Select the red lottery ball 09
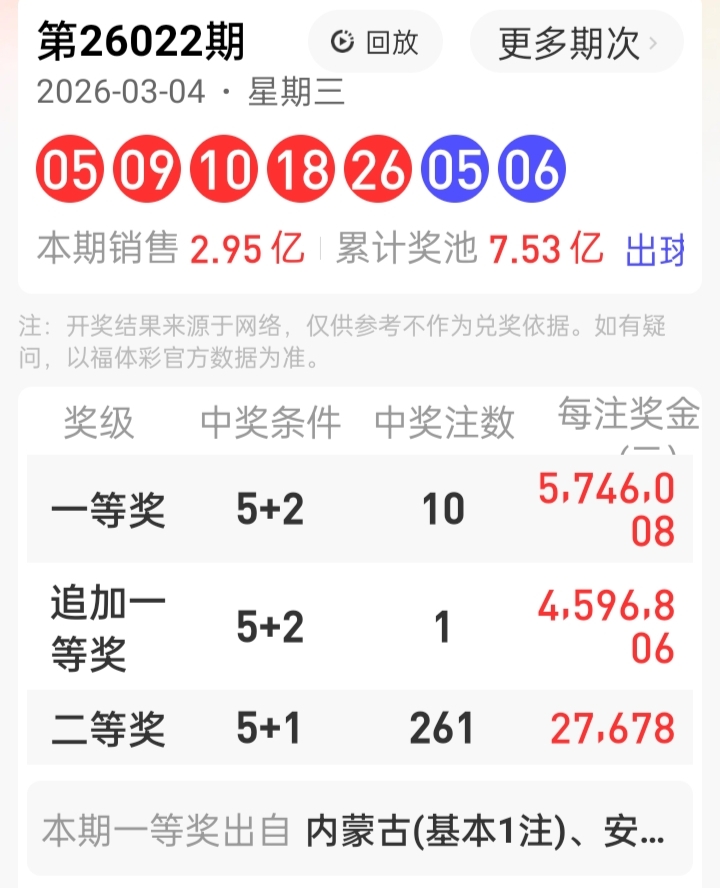 [x=146, y=170]
